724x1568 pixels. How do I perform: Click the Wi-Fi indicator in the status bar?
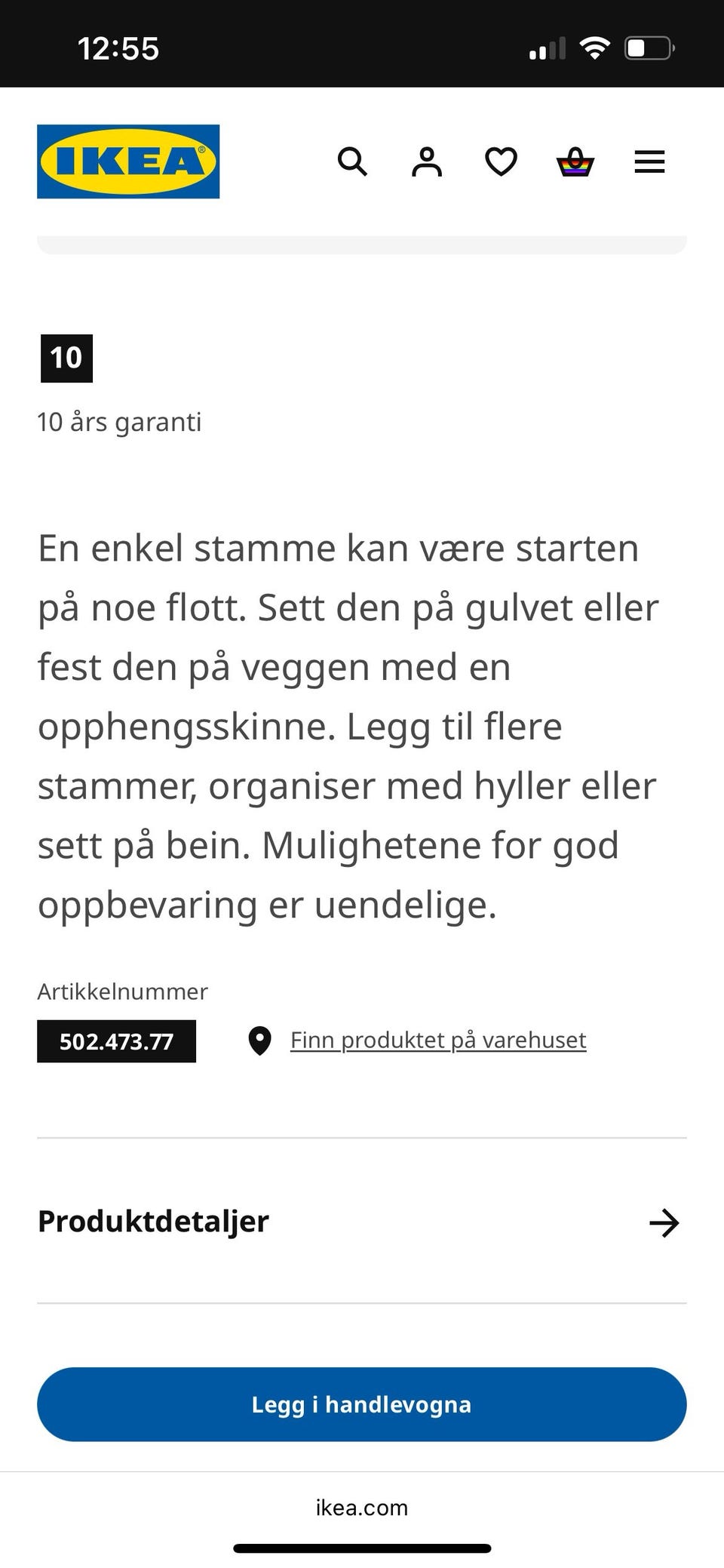pyautogui.click(x=595, y=47)
